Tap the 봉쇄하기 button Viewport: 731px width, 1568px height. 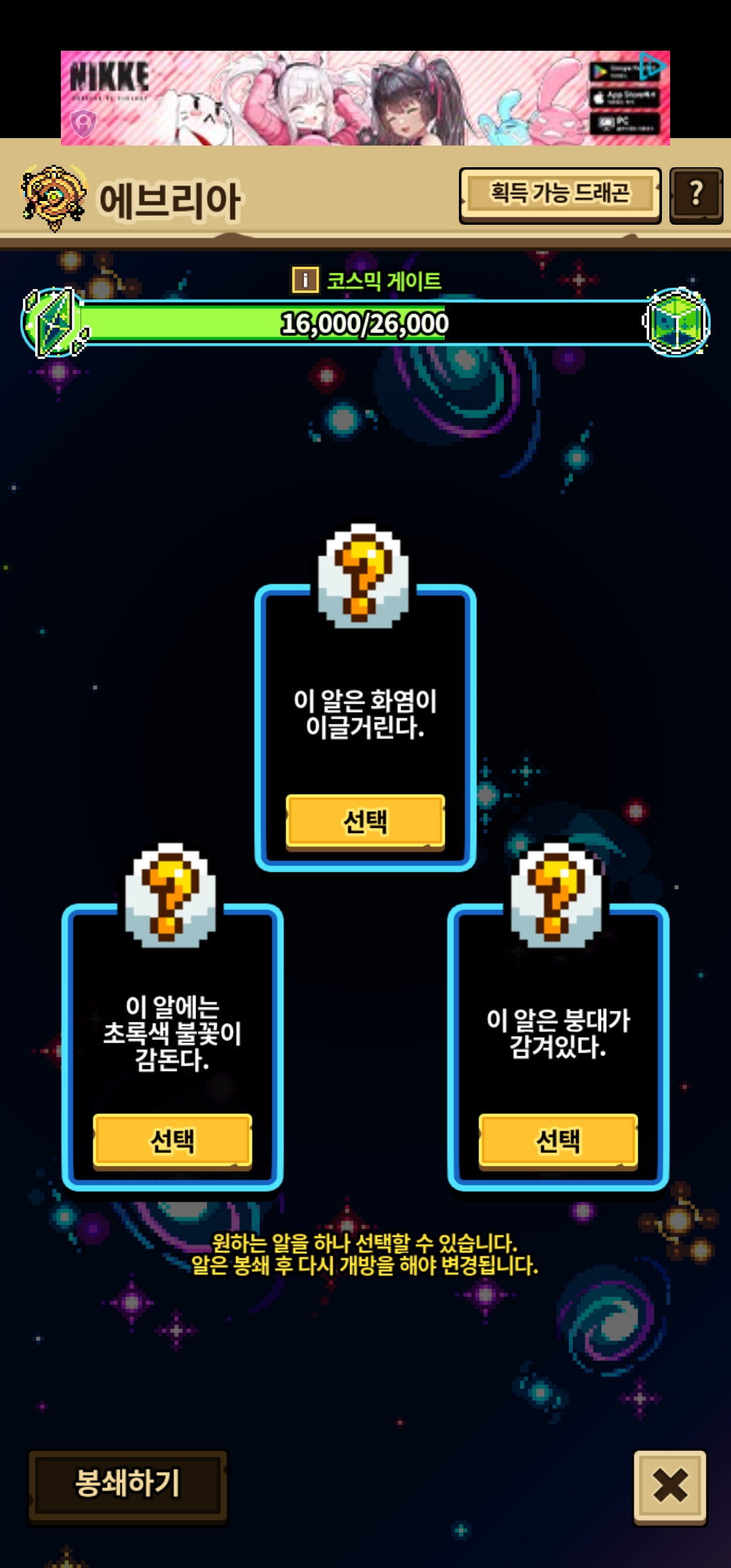click(x=128, y=1485)
